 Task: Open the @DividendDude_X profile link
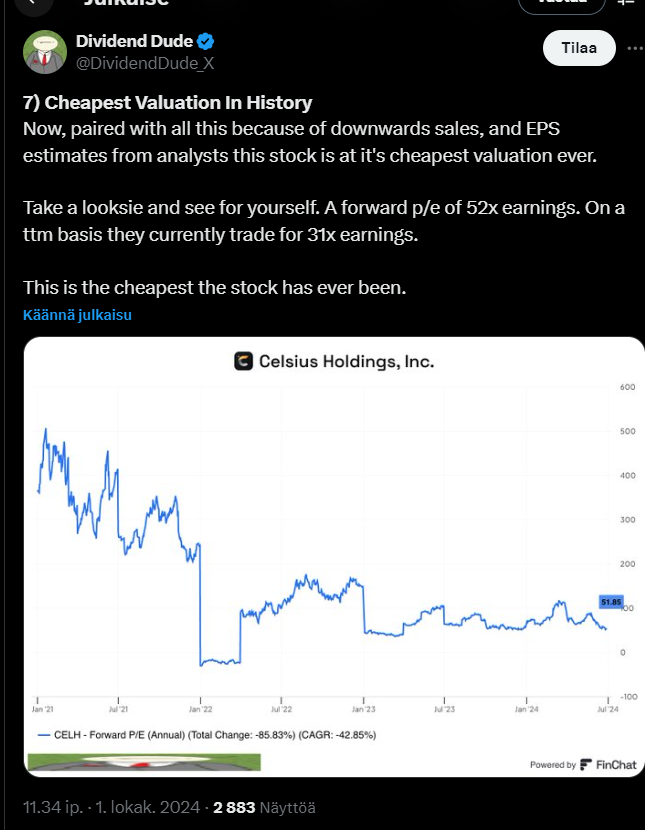[145, 63]
